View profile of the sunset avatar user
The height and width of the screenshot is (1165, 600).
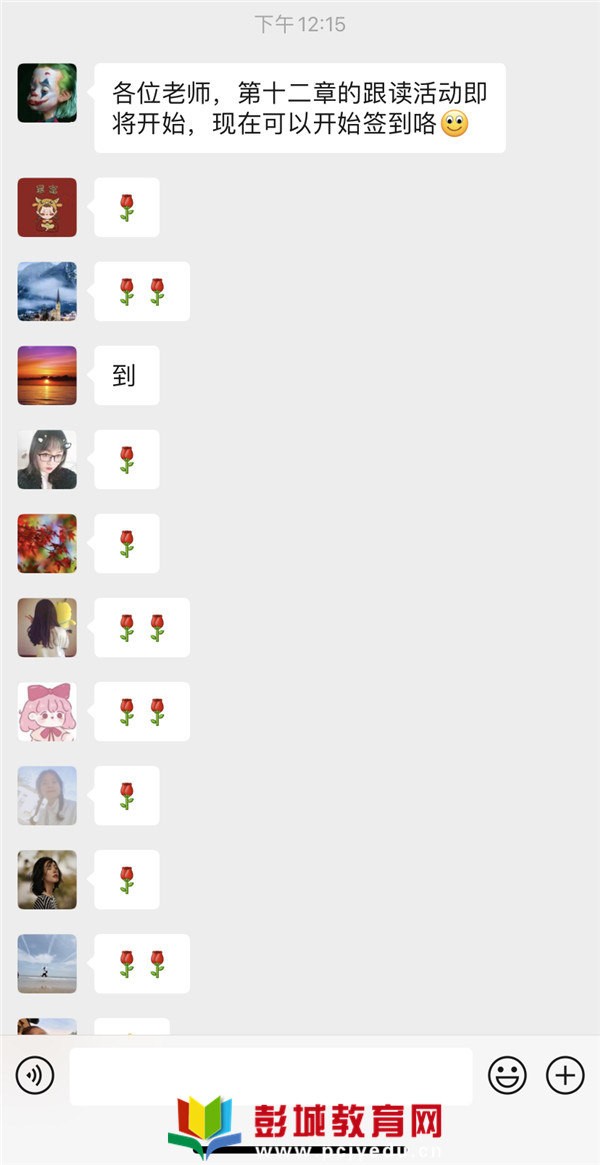coord(47,375)
